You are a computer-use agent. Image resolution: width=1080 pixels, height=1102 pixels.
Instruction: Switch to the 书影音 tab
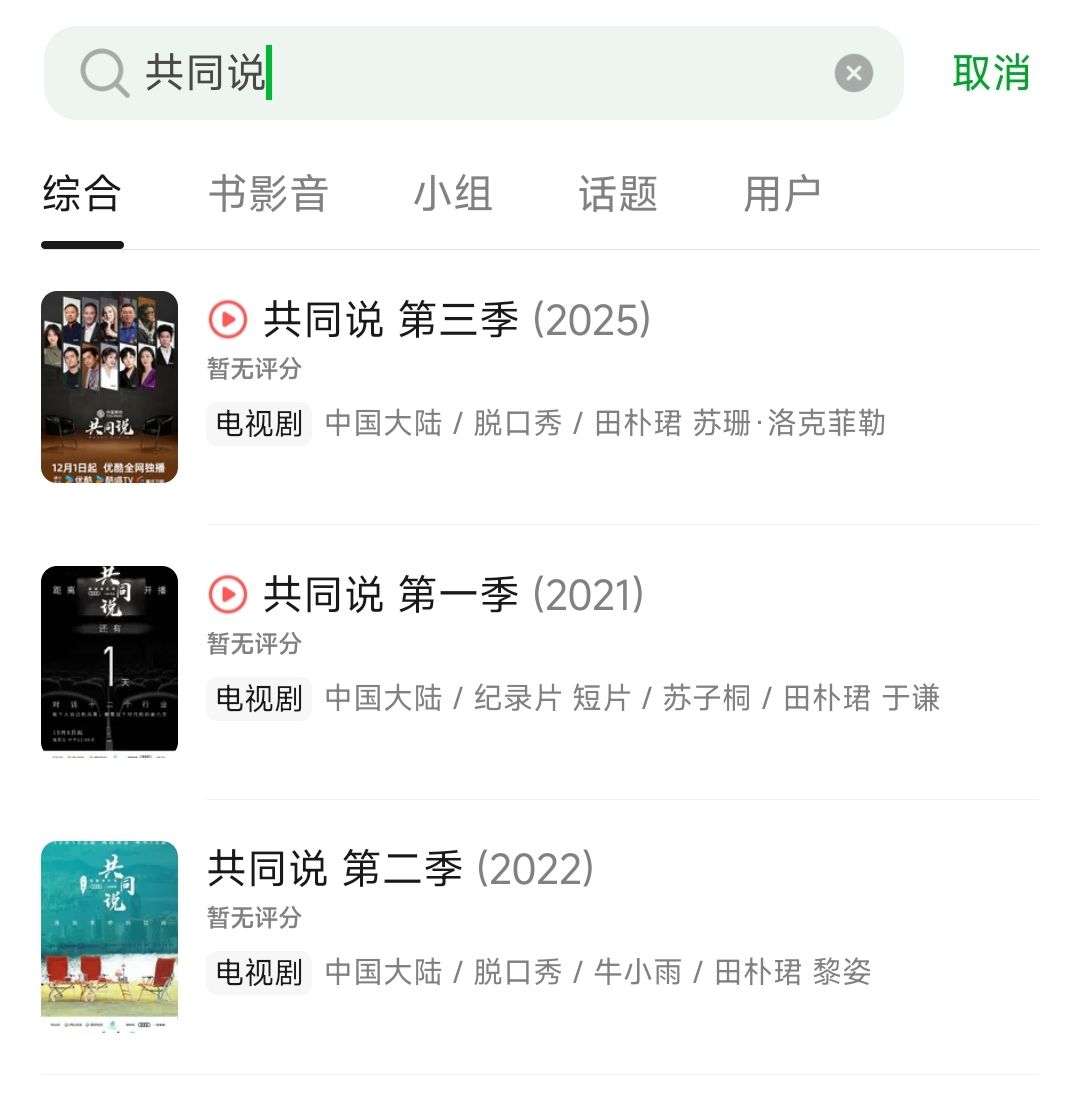click(x=268, y=194)
